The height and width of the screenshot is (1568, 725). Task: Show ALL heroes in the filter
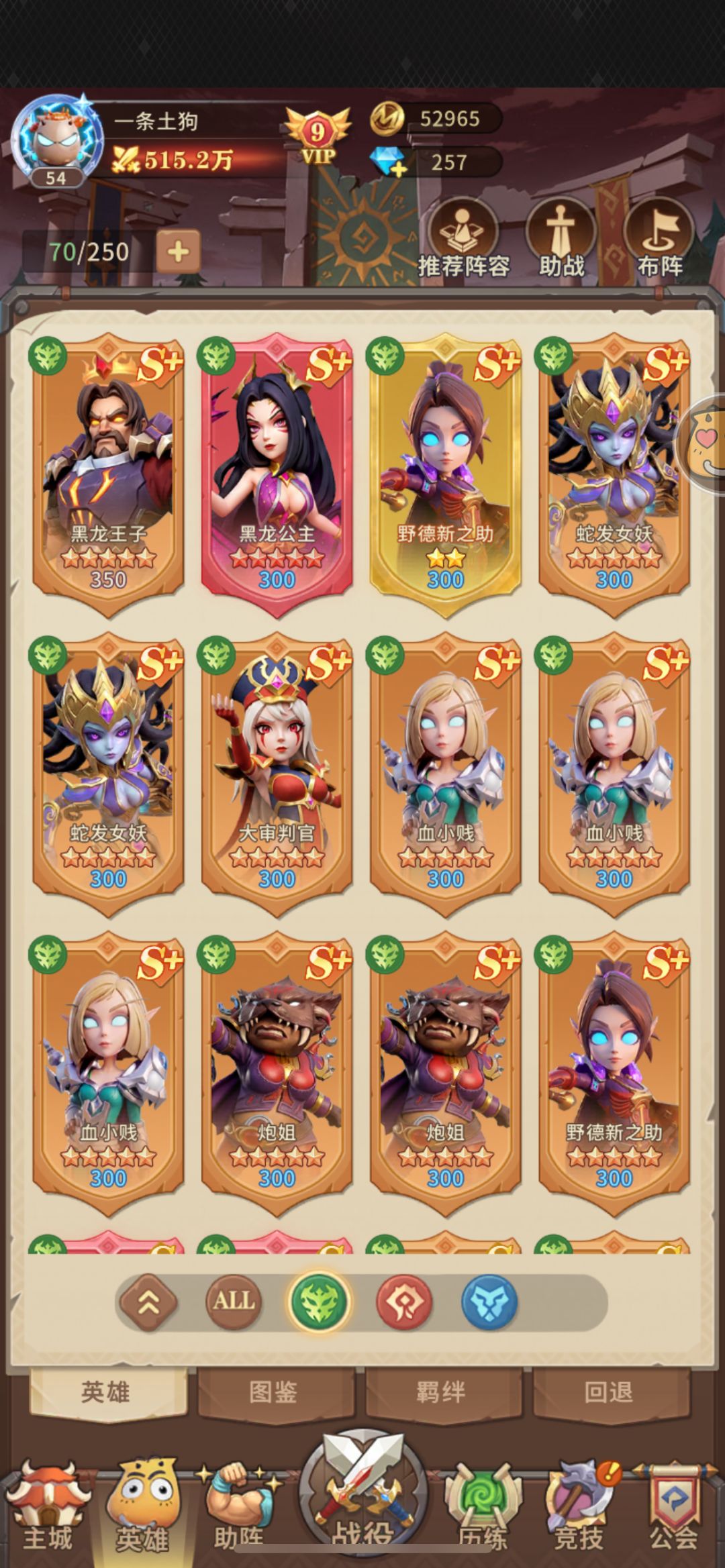click(234, 1303)
